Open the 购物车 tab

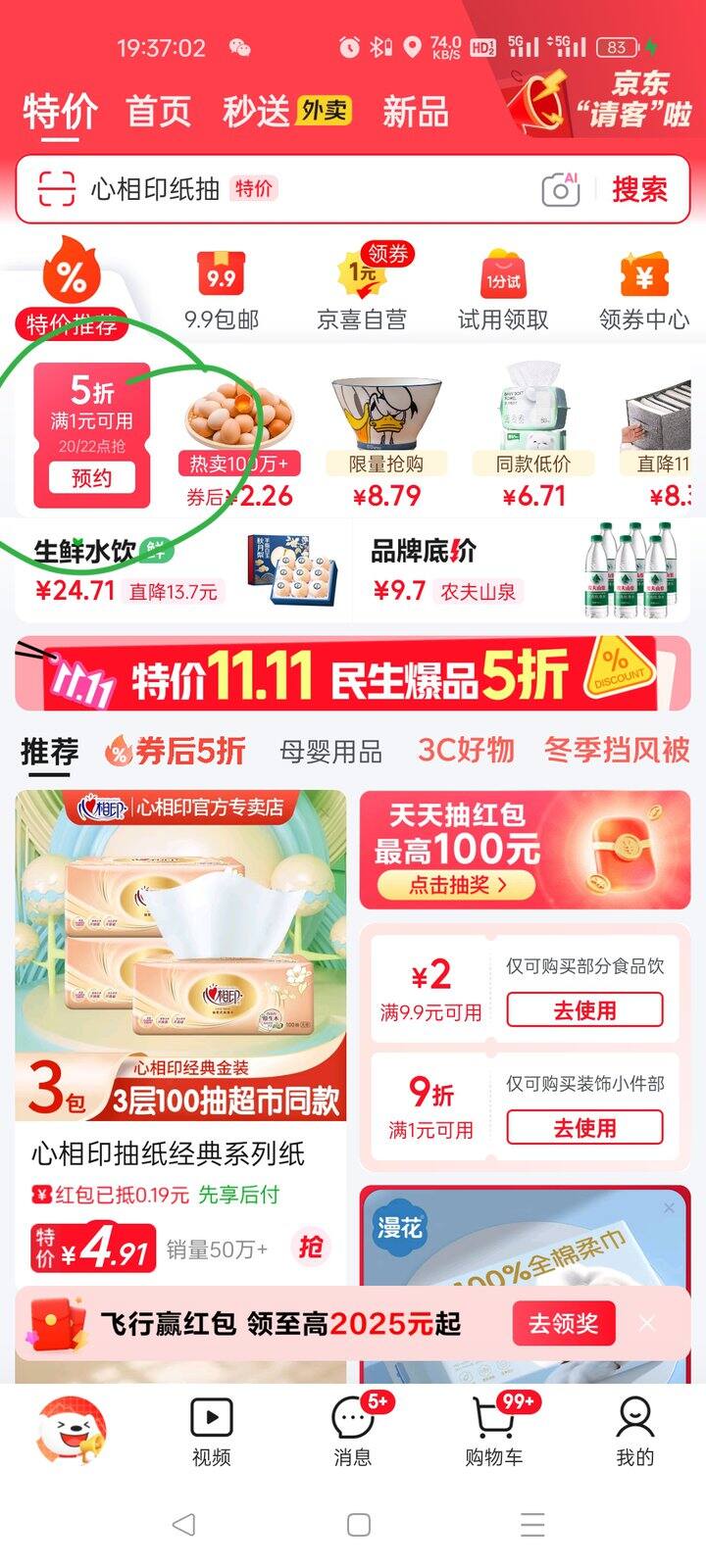494,1431
